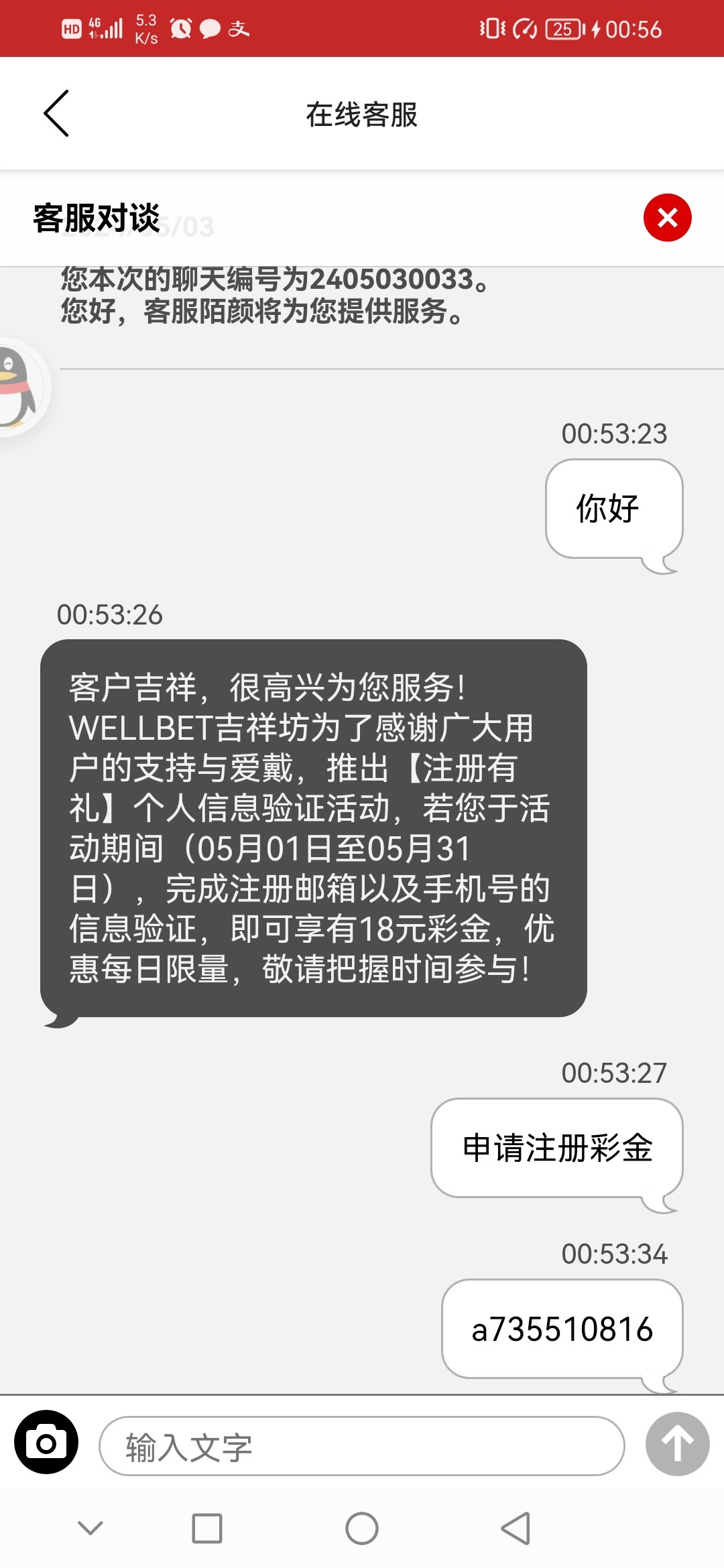Screen dimensions: 724x1568
Task: Send the message with the up arrow
Action: point(677,1445)
